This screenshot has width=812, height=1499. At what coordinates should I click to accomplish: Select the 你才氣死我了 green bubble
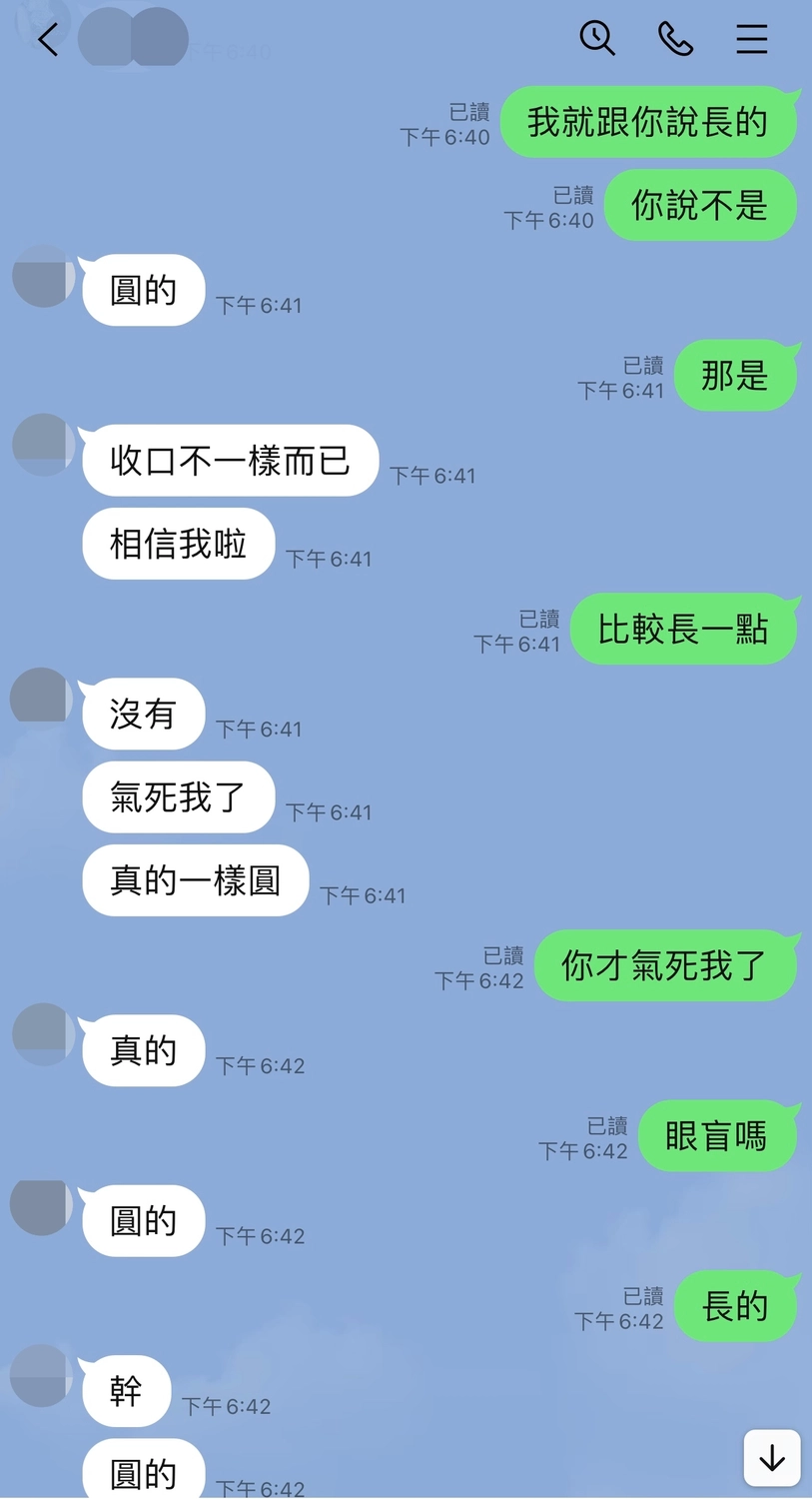[x=665, y=965]
